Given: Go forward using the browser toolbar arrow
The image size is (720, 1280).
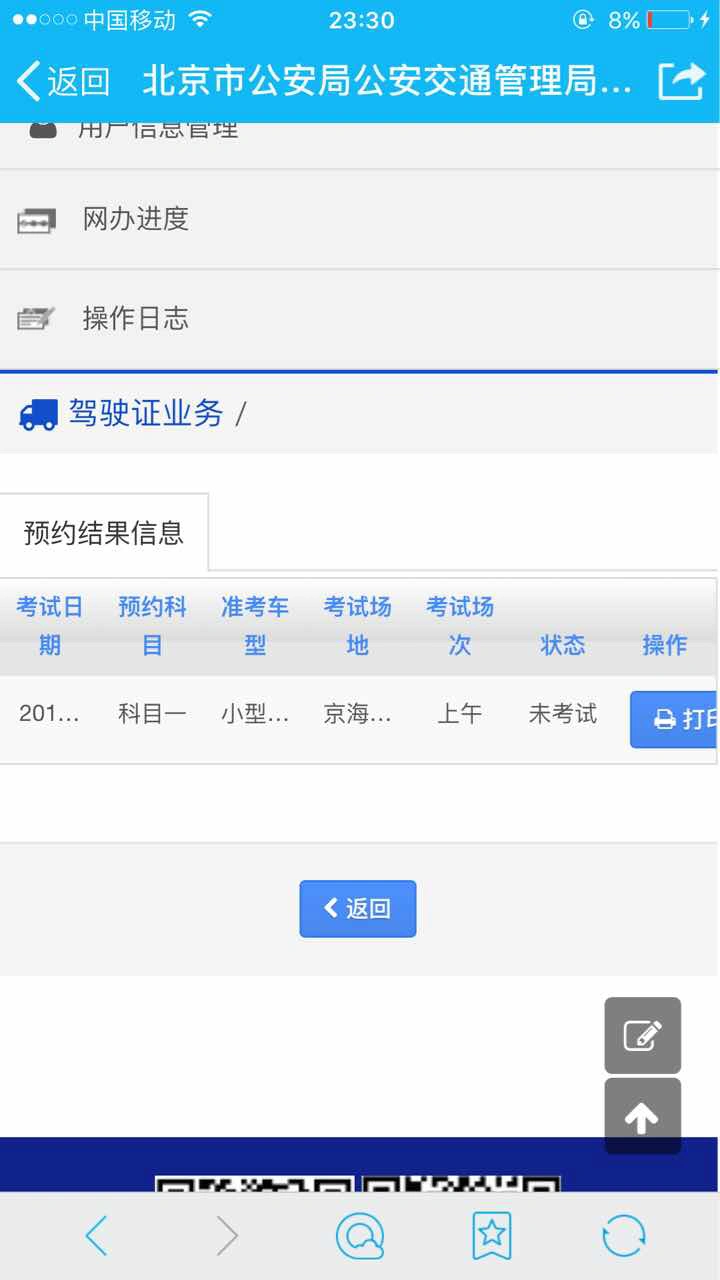Looking at the screenshot, I should [228, 1236].
